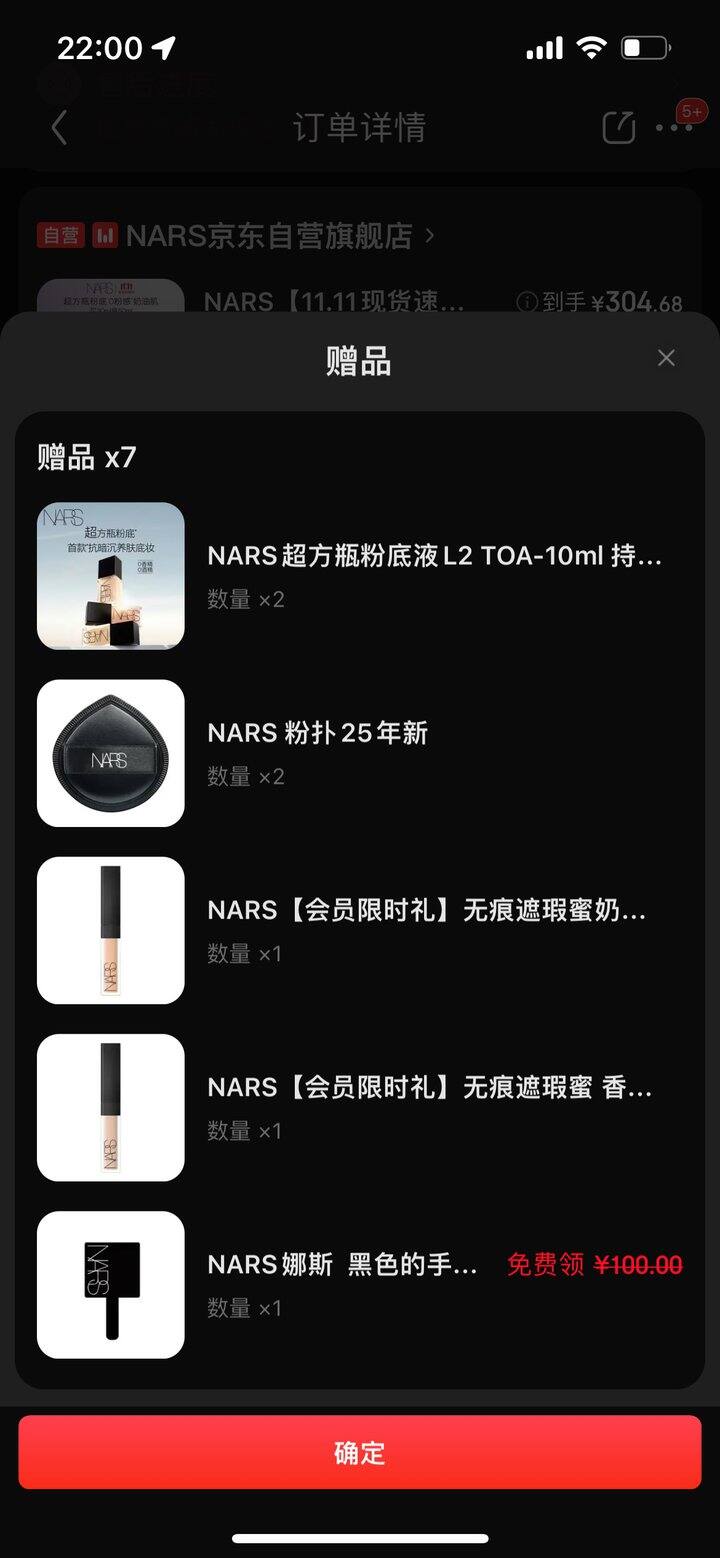The height and width of the screenshot is (1558, 720).
Task: Tap the 订单详情 title text
Action: pos(360,128)
